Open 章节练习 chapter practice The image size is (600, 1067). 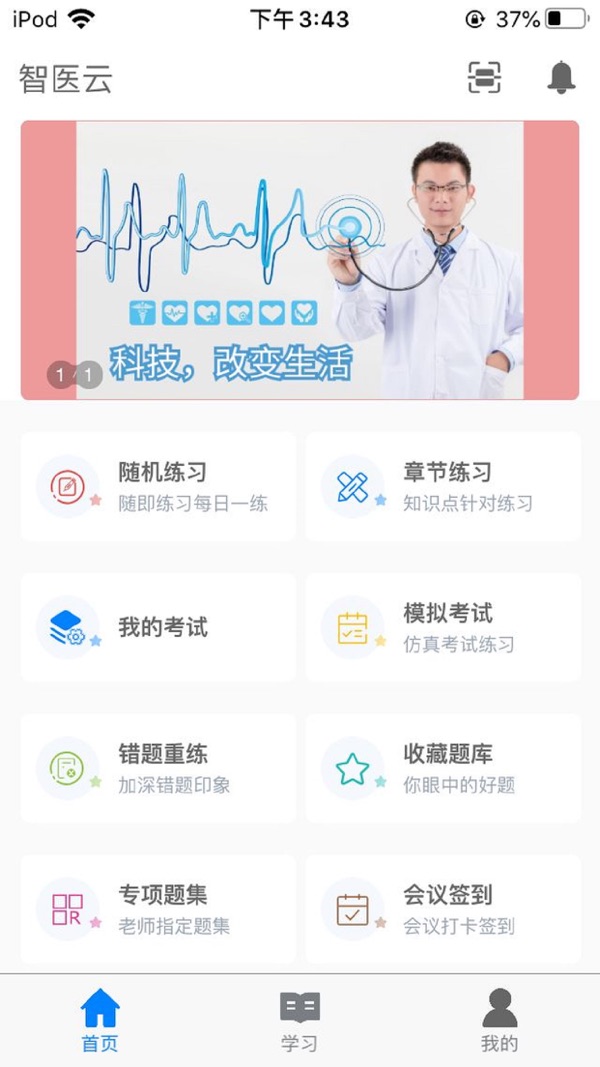click(443, 487)
